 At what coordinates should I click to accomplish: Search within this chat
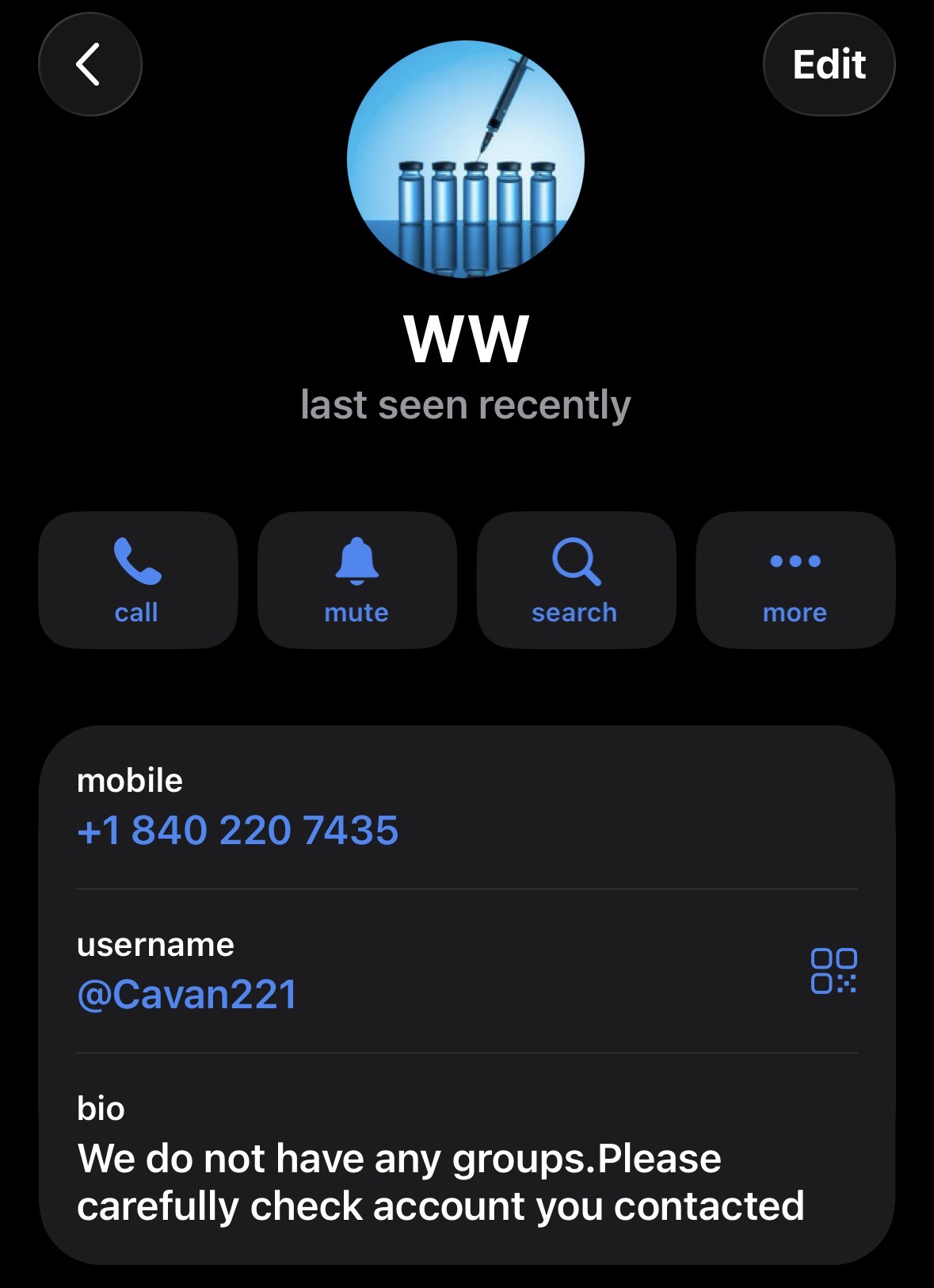coord(576,580)
